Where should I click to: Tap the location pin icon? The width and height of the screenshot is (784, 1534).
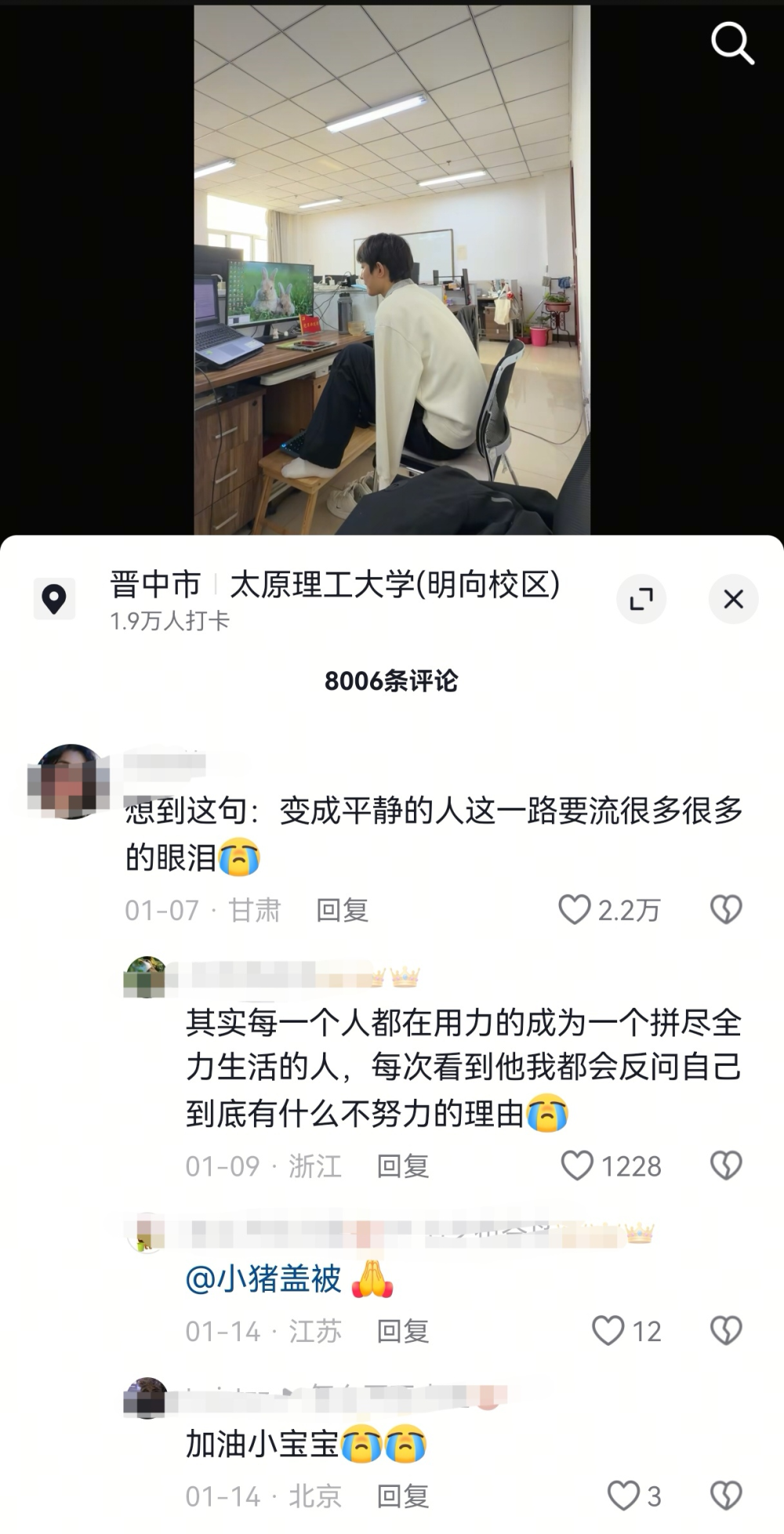pyautogui.click(x=54, y=598)
